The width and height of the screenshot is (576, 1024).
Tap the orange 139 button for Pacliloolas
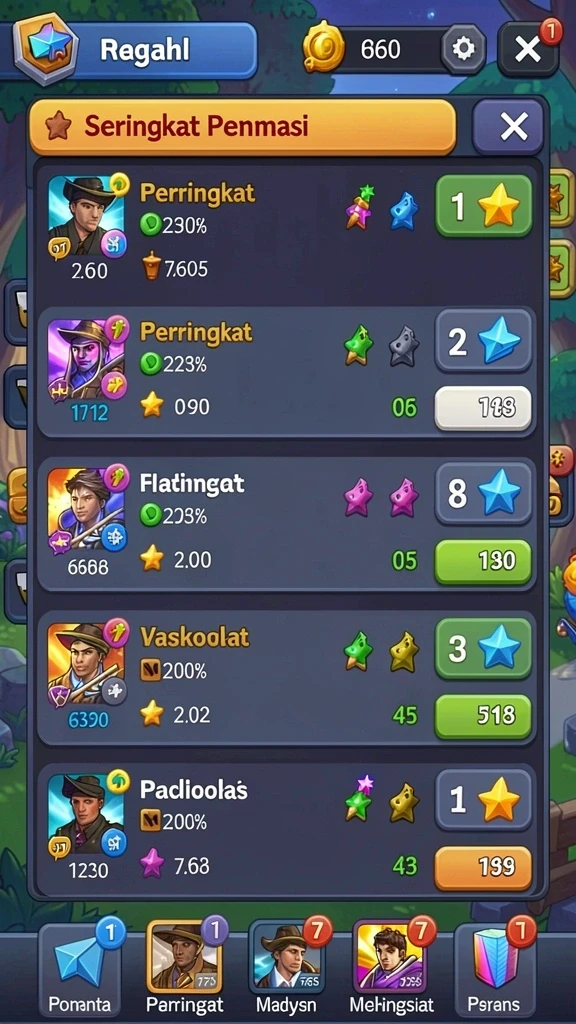(x=483, y=867)
